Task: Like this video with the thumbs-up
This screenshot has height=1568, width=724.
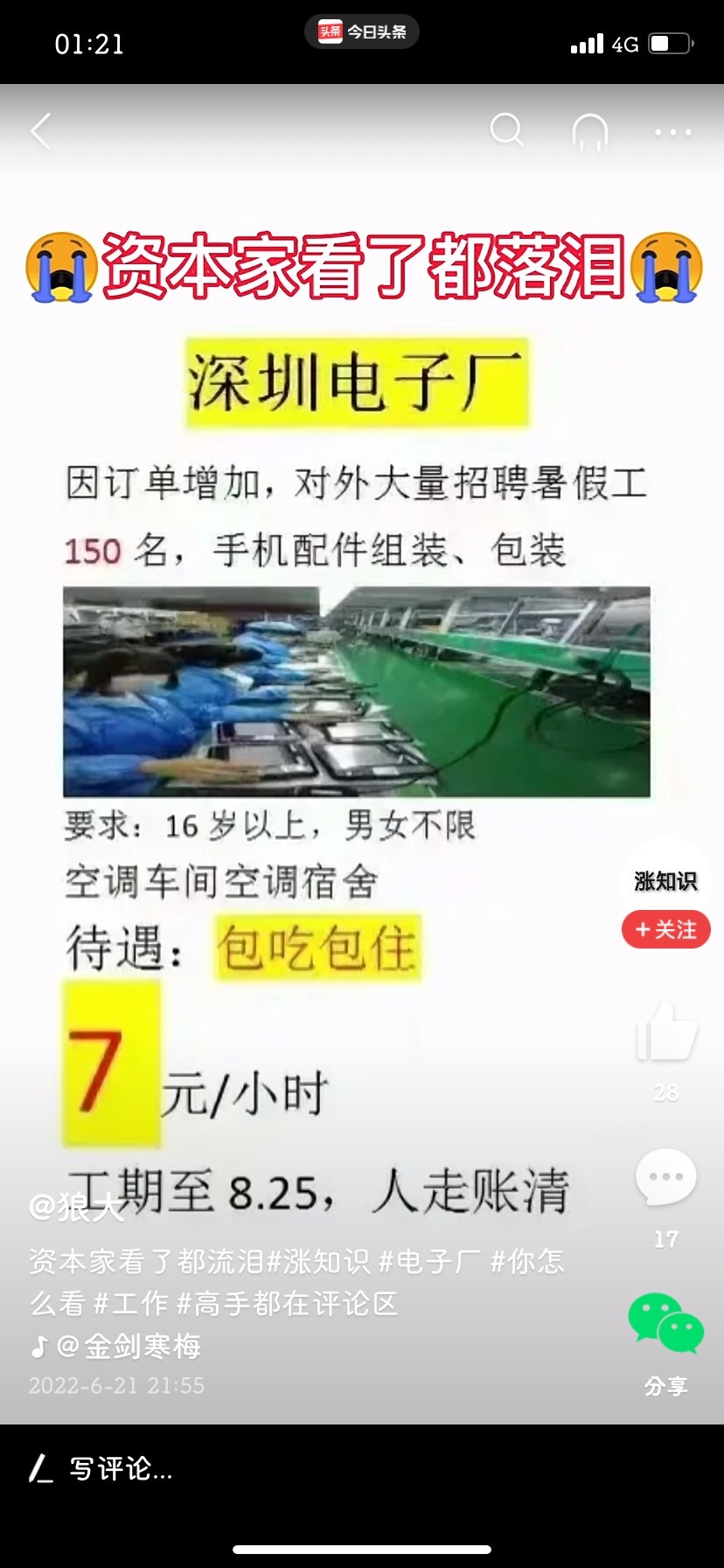Action: click(666, 1031)
